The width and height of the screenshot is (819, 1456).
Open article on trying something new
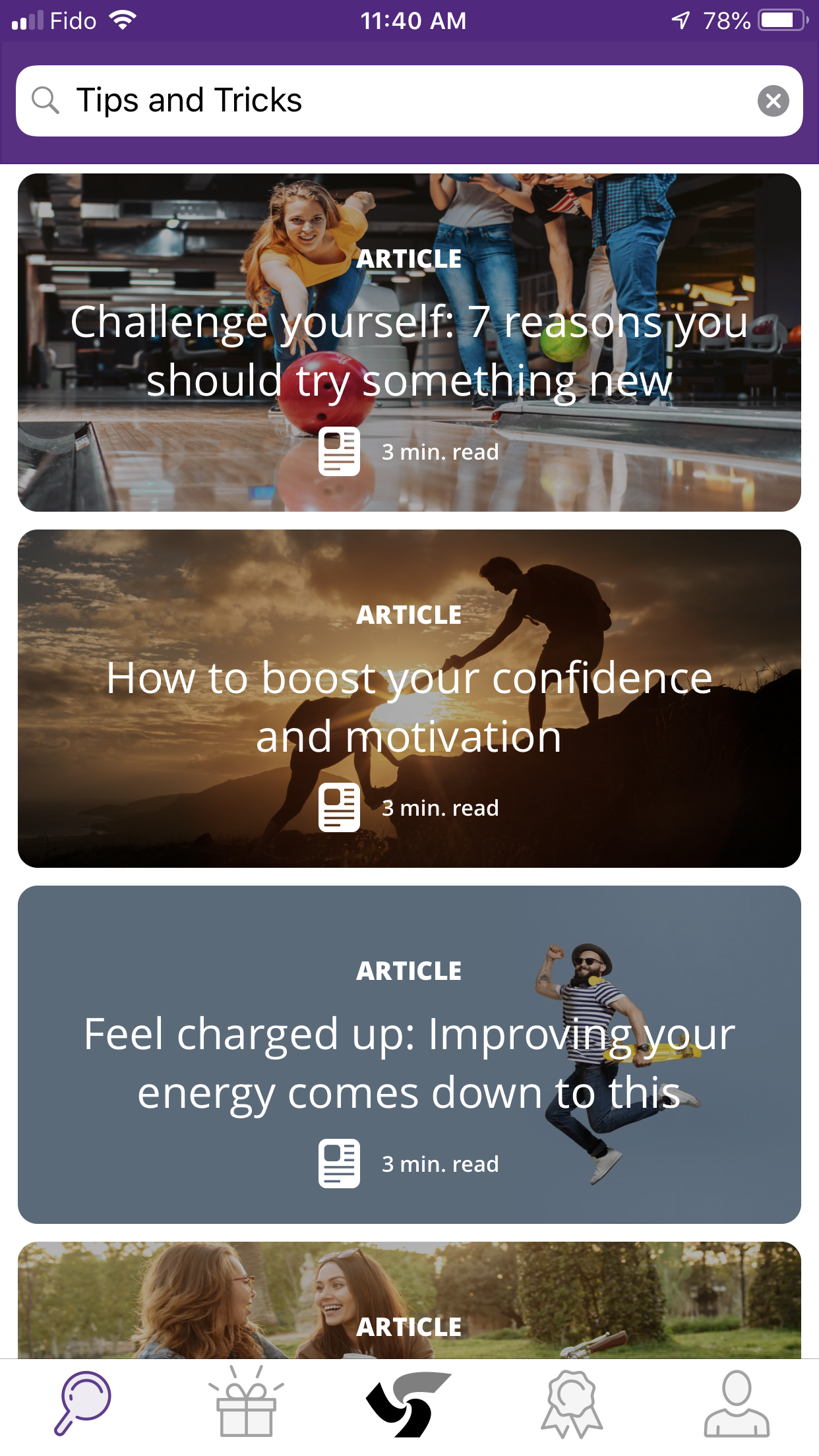tap(409, 343)
